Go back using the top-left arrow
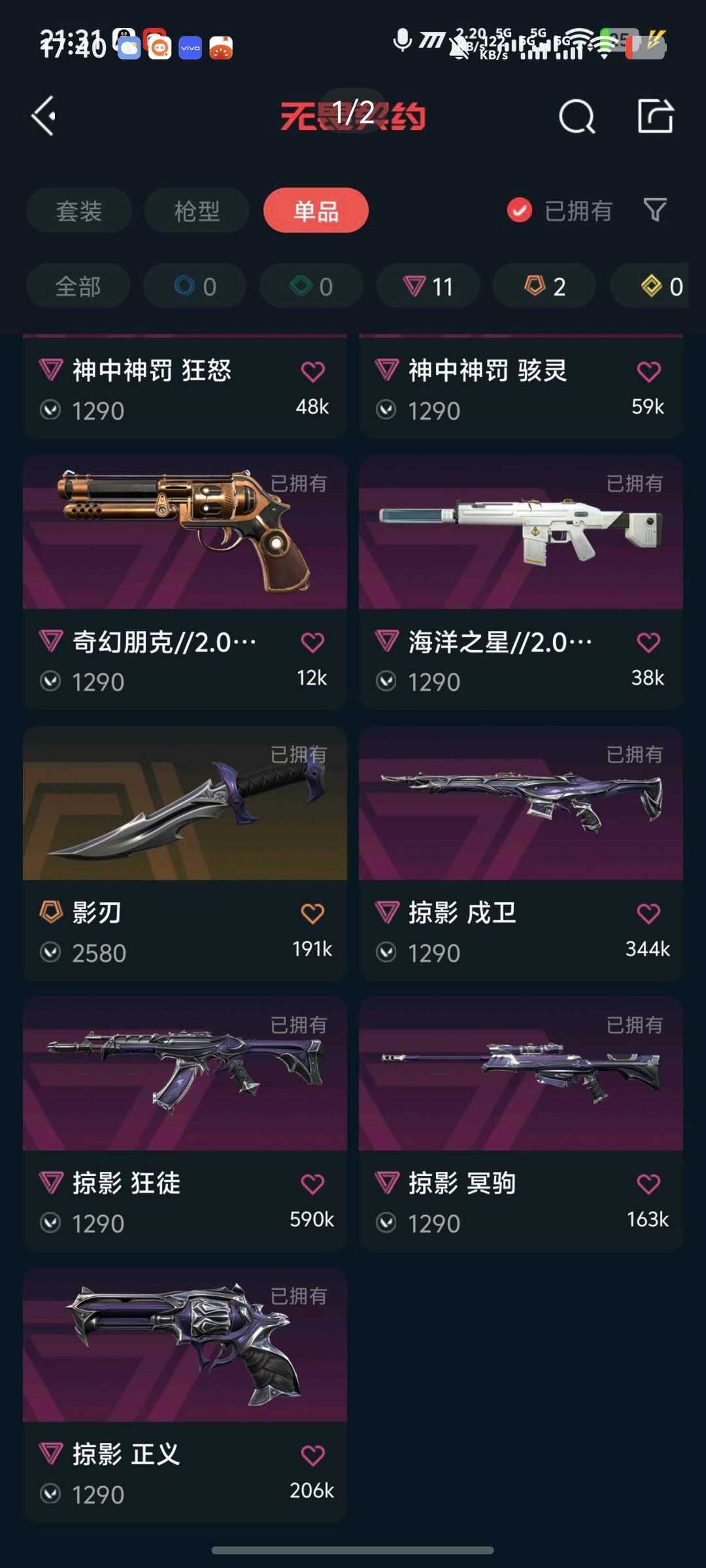The image size is (706, 1568). [44, 116]
